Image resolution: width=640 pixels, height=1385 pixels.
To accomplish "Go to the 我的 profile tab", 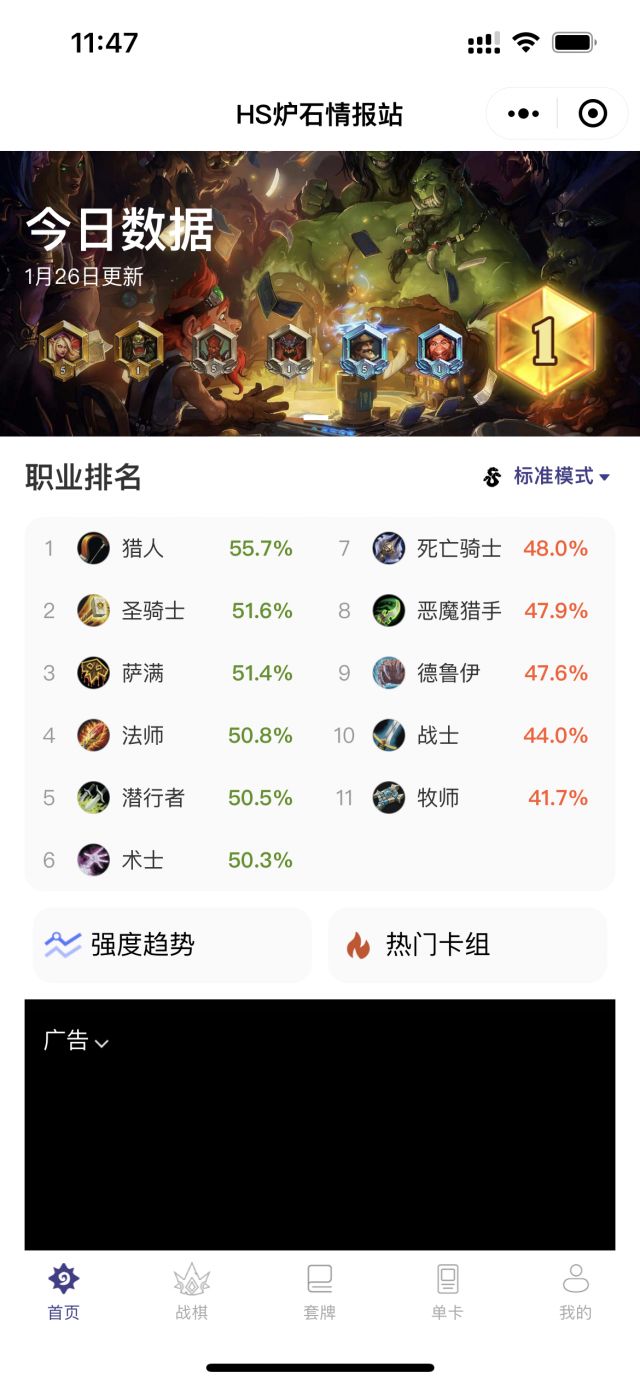I will (575, 1291).
